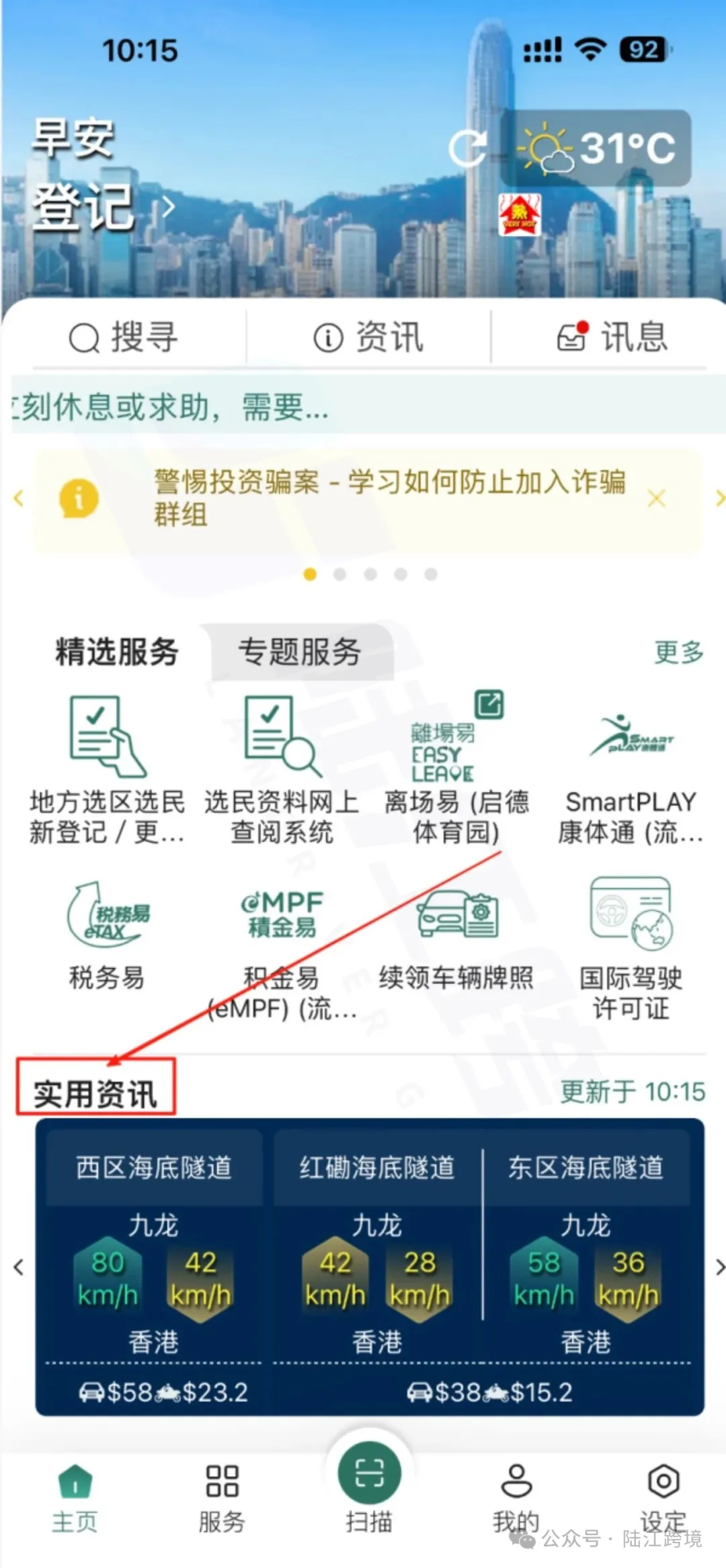Refresh the weather information

467,147
